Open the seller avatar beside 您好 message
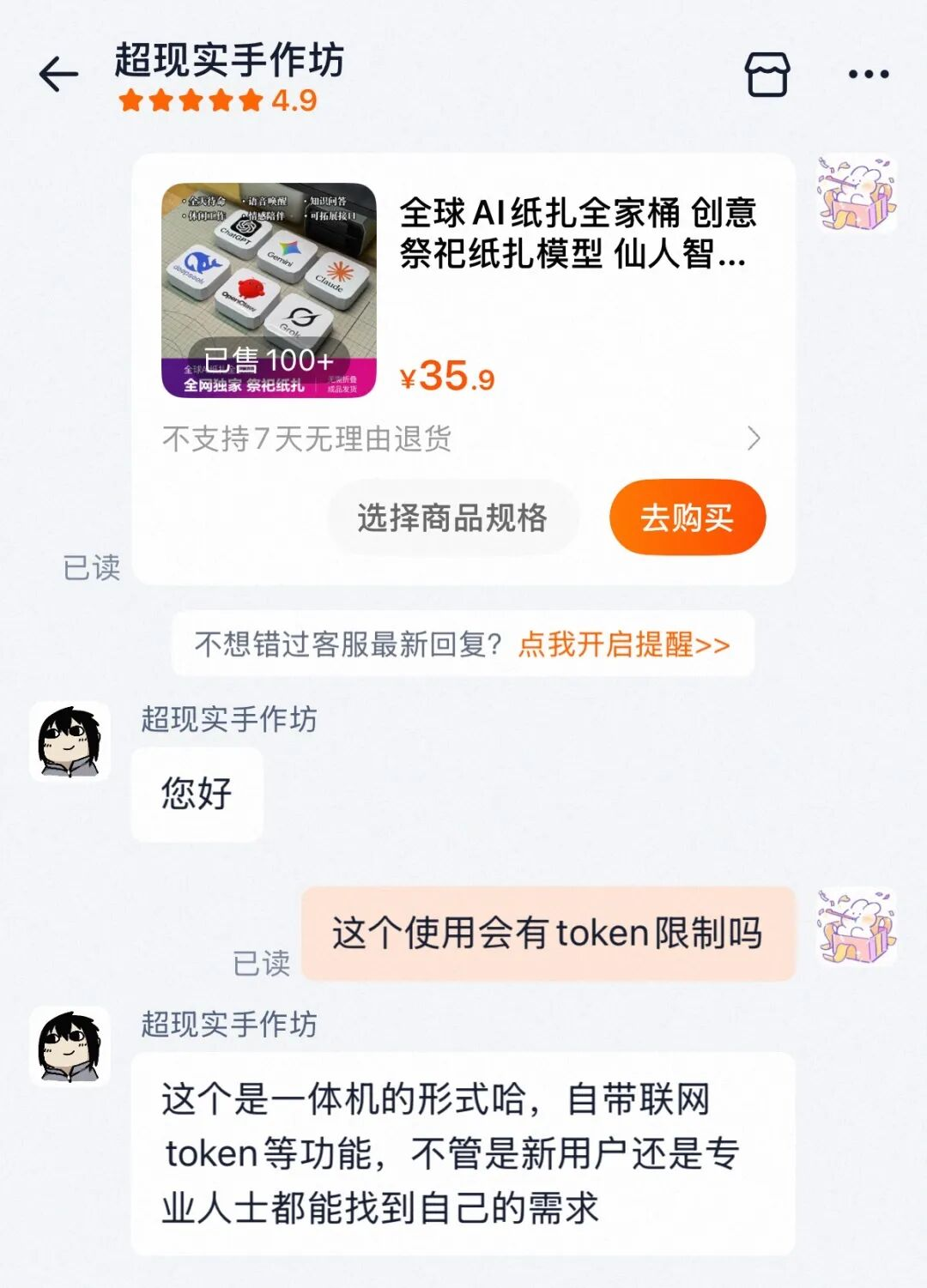The height and width of the screenshot is (1288, 927). click(70, 741)
